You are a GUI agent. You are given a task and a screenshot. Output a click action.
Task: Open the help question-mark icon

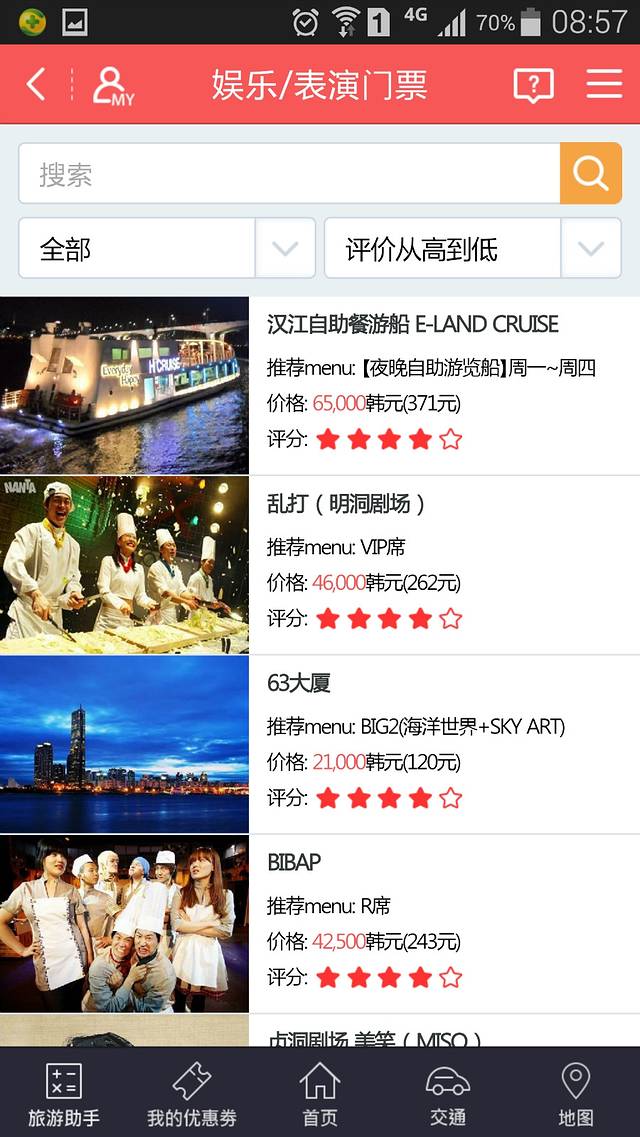pyautogui.click(x=533, y=85)
